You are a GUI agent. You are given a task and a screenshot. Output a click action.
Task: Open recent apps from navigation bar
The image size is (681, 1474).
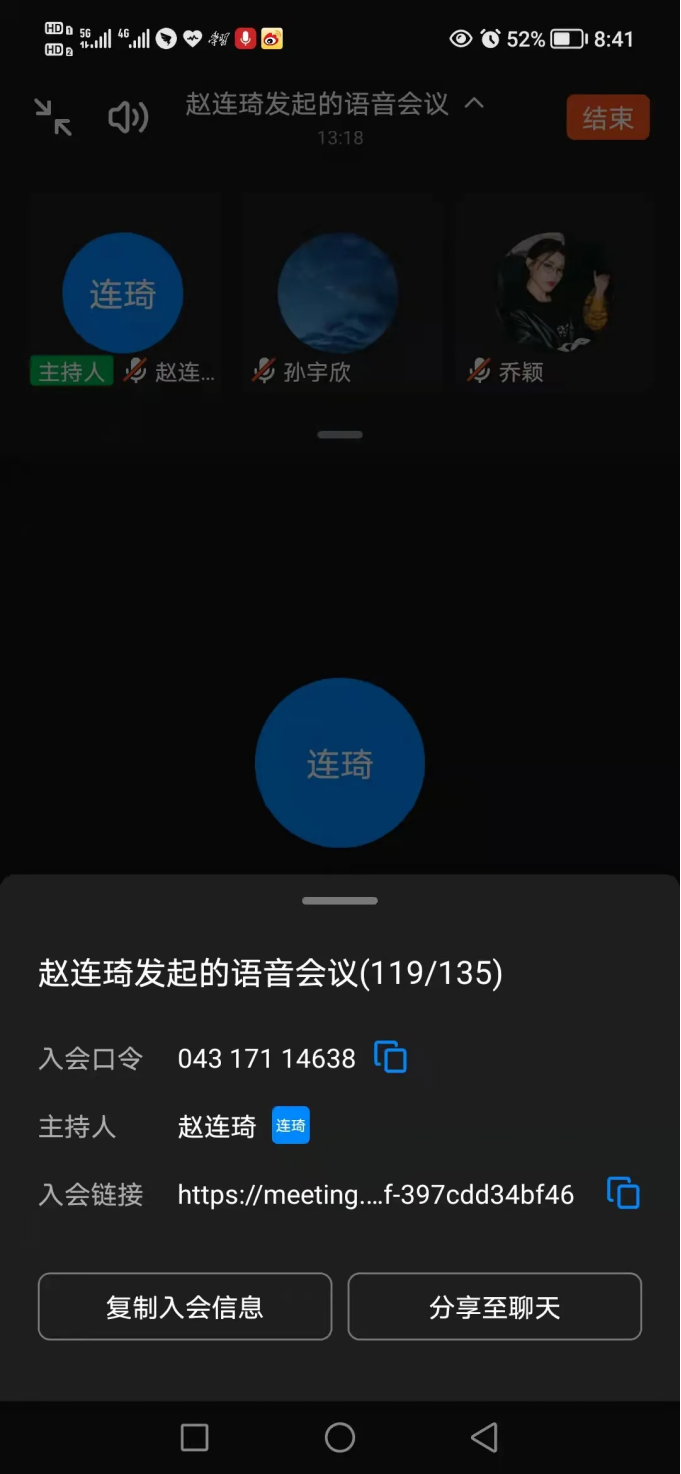[194, 1437]
